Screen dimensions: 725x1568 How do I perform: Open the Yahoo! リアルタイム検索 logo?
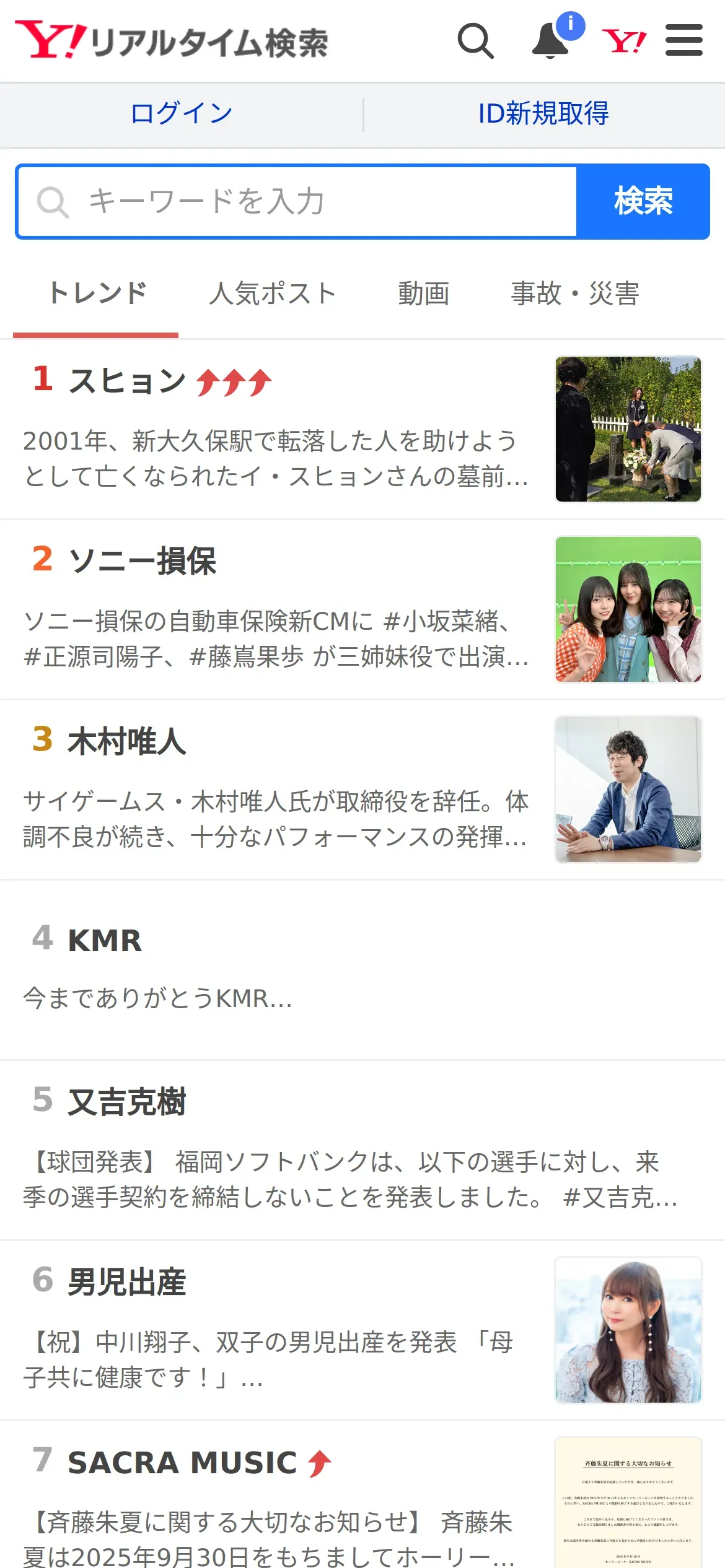pyautogui.click(x=172, y=41)
